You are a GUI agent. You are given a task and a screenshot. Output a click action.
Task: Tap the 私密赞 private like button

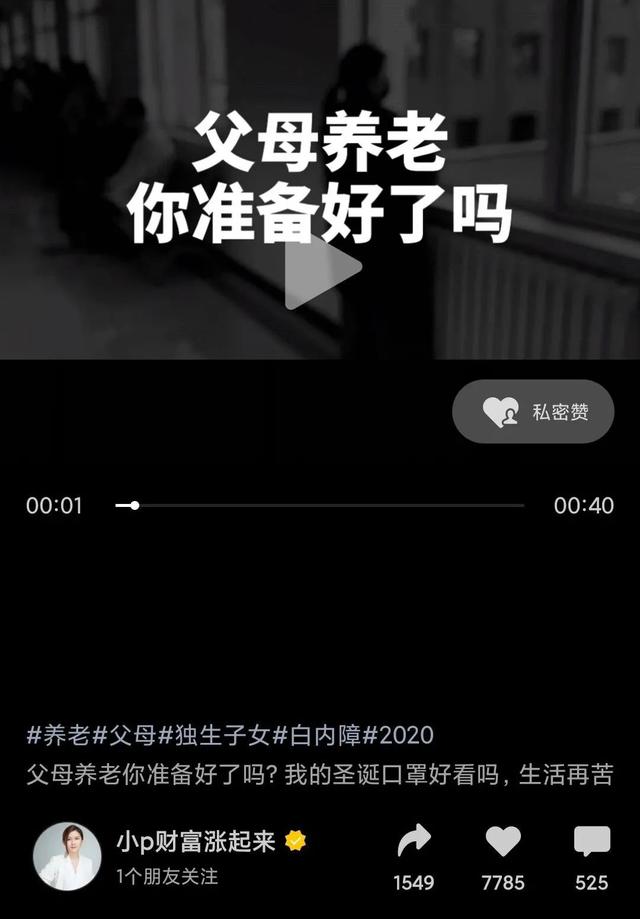tap(533, 412)
